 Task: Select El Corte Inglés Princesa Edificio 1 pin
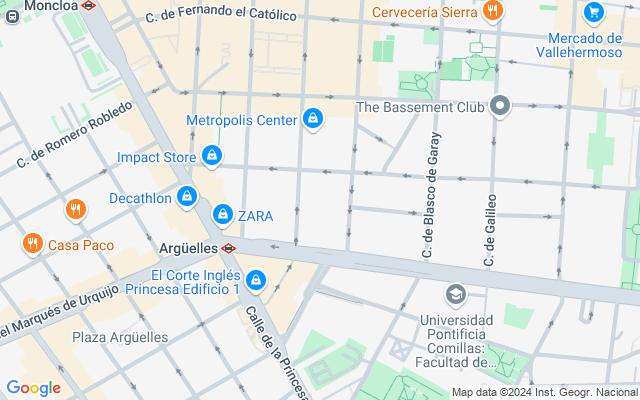(x=256, y=281)
